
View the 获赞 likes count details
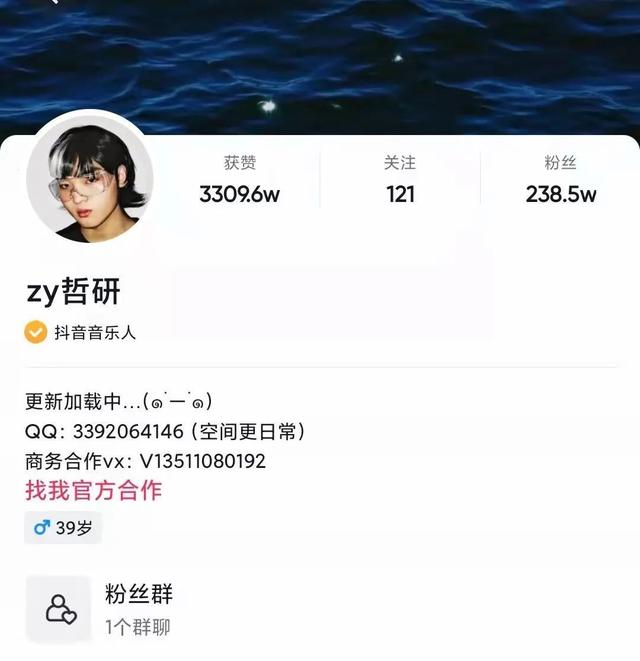pyautogui.click(x=239, y=181)
